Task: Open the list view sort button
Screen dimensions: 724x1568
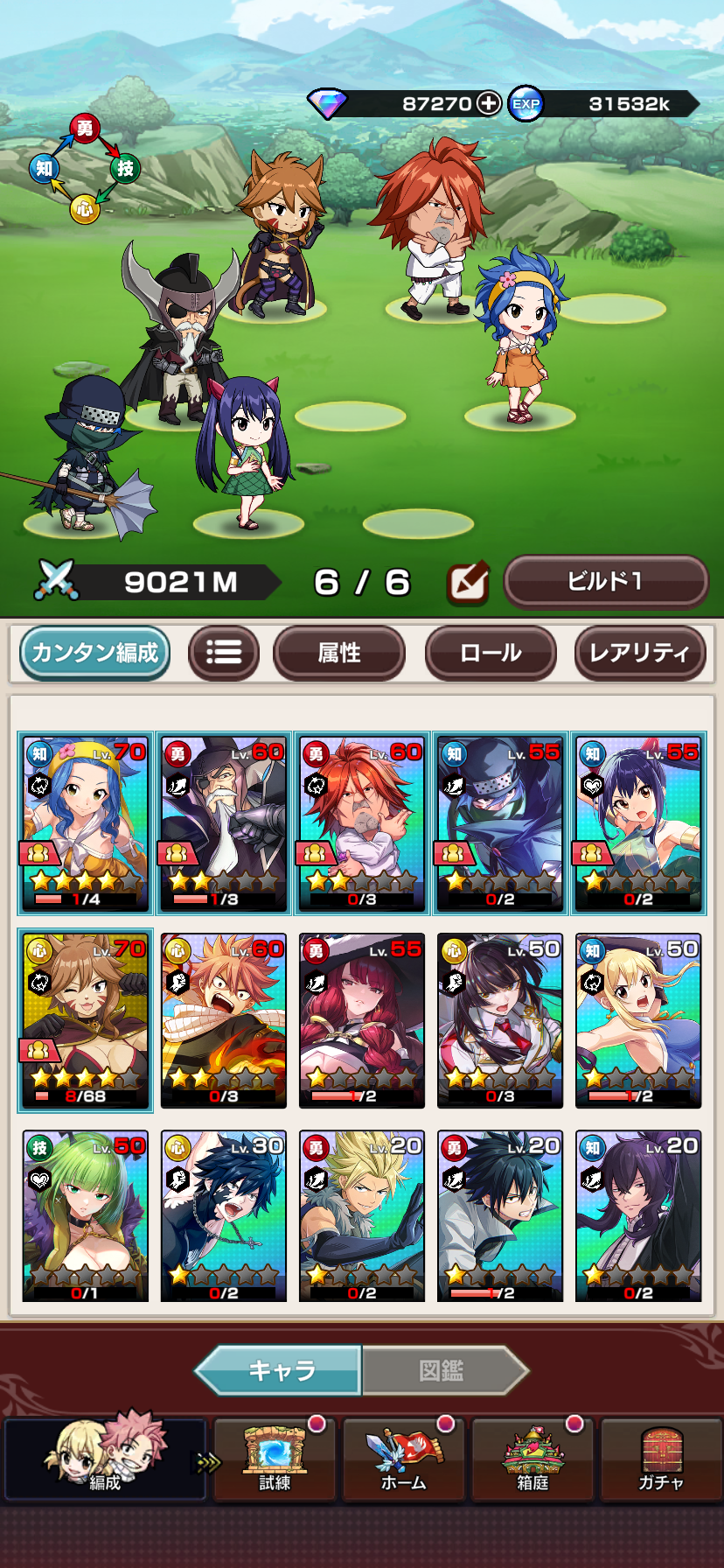Action: coord(224,653)
